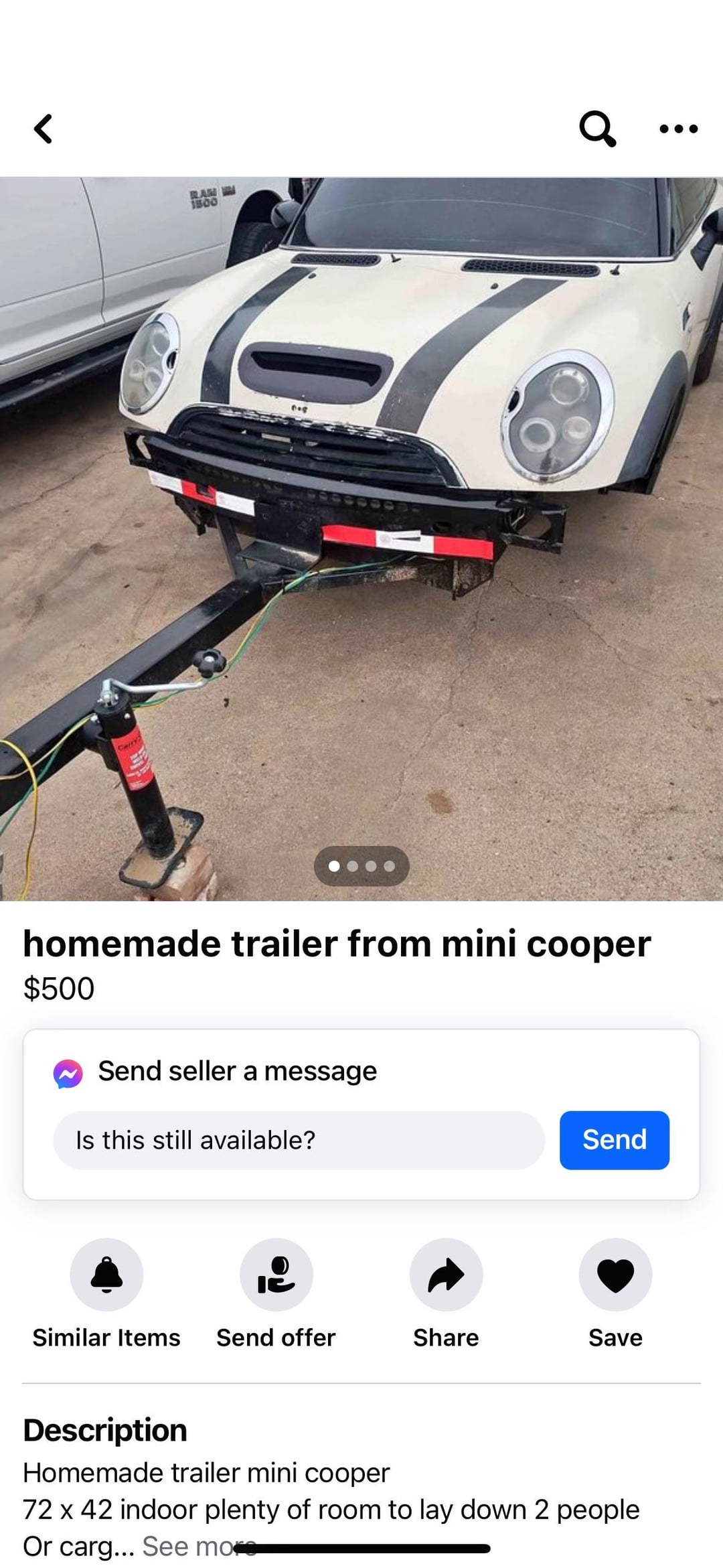Tap the photo page indicator dots
The height and width of the screenshot is (1568, 723).
[x=361, y=866]
